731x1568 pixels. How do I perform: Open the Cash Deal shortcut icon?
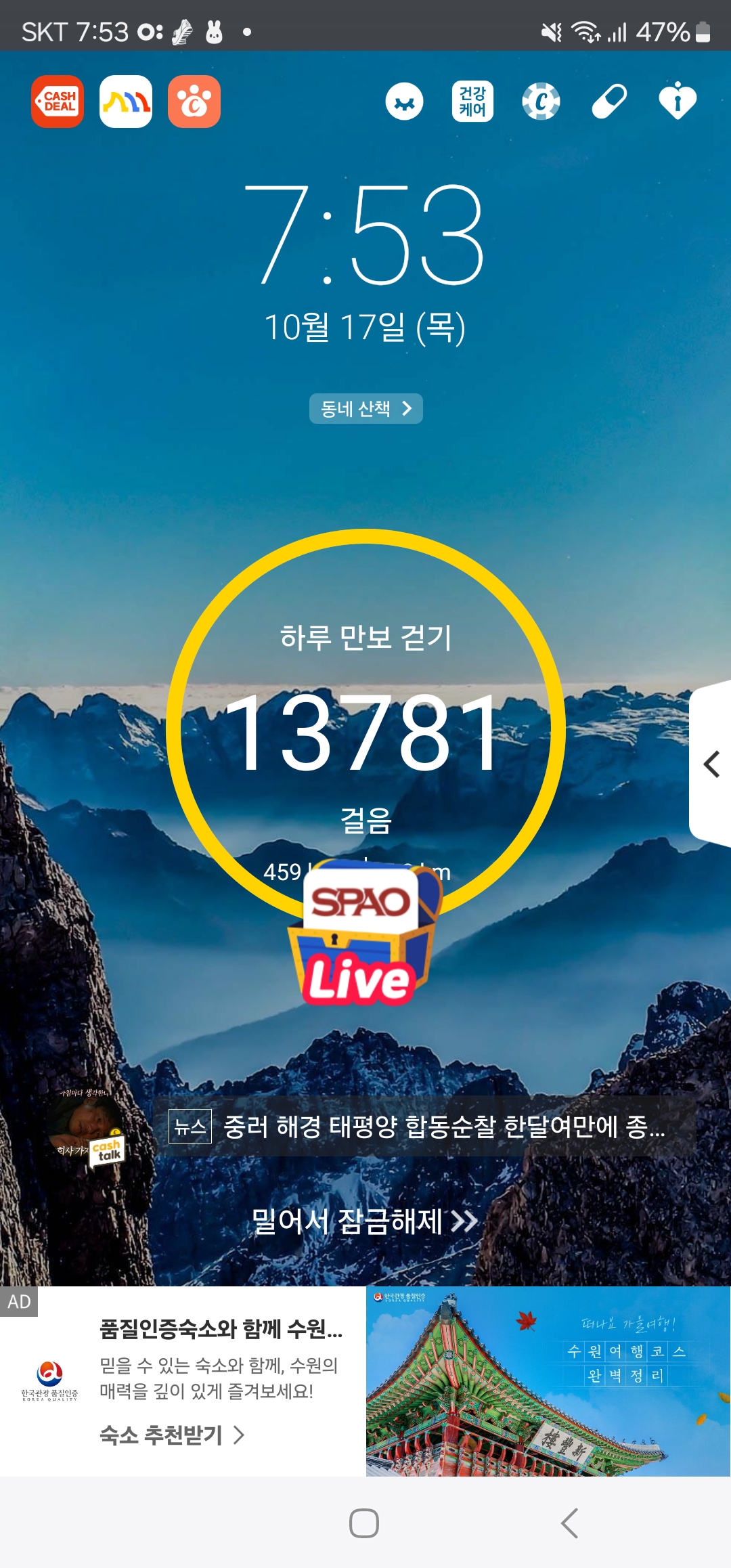[x=58, y=102]
